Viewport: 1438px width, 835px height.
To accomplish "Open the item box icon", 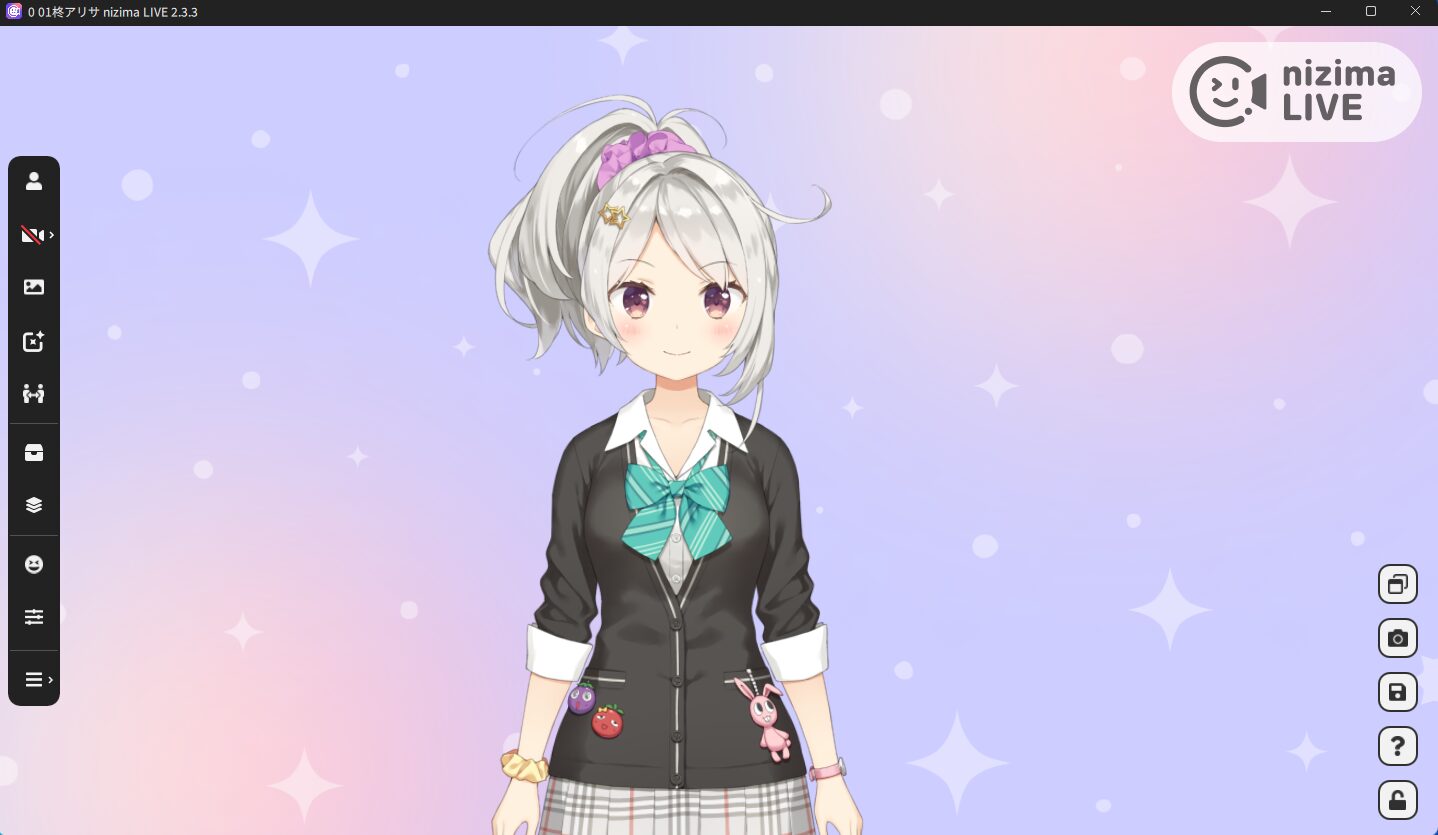I will (34, 452).
